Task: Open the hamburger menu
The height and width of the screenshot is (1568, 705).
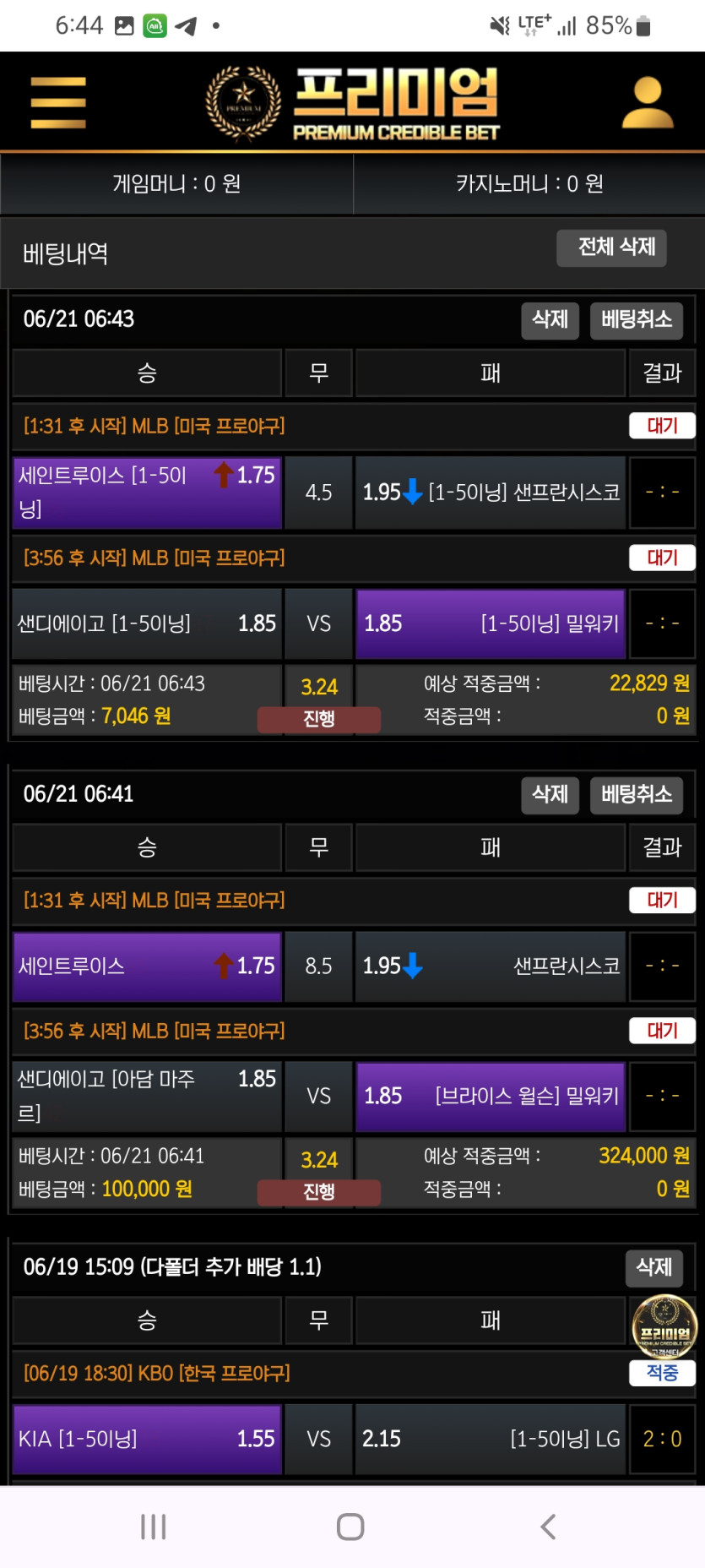Action: click(x=58, y=102)
